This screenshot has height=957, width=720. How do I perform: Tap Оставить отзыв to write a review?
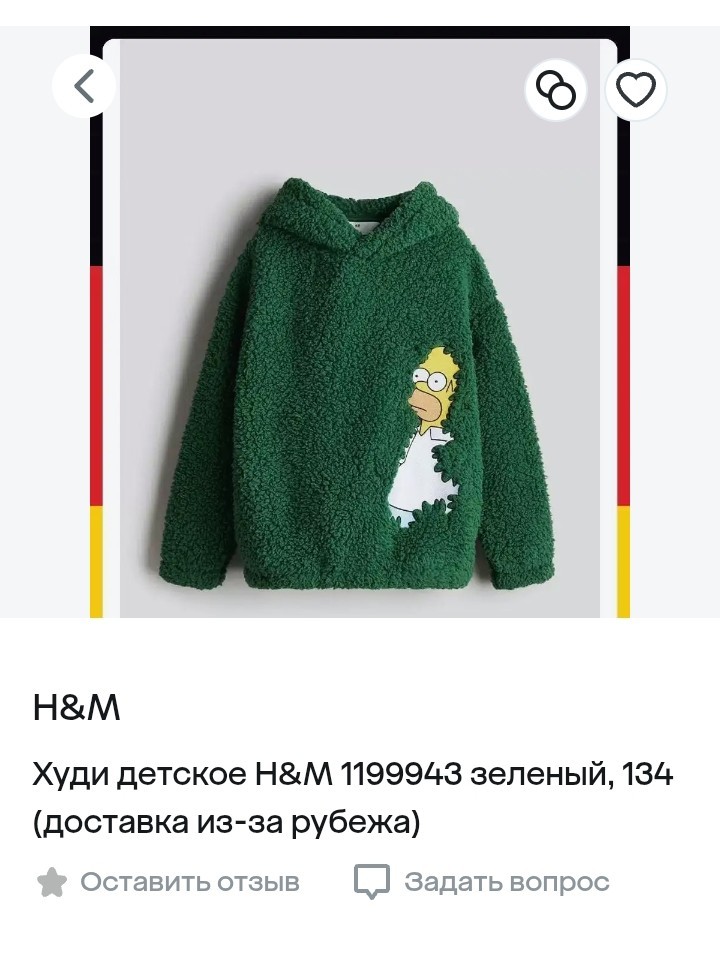(x=168, y=882)
